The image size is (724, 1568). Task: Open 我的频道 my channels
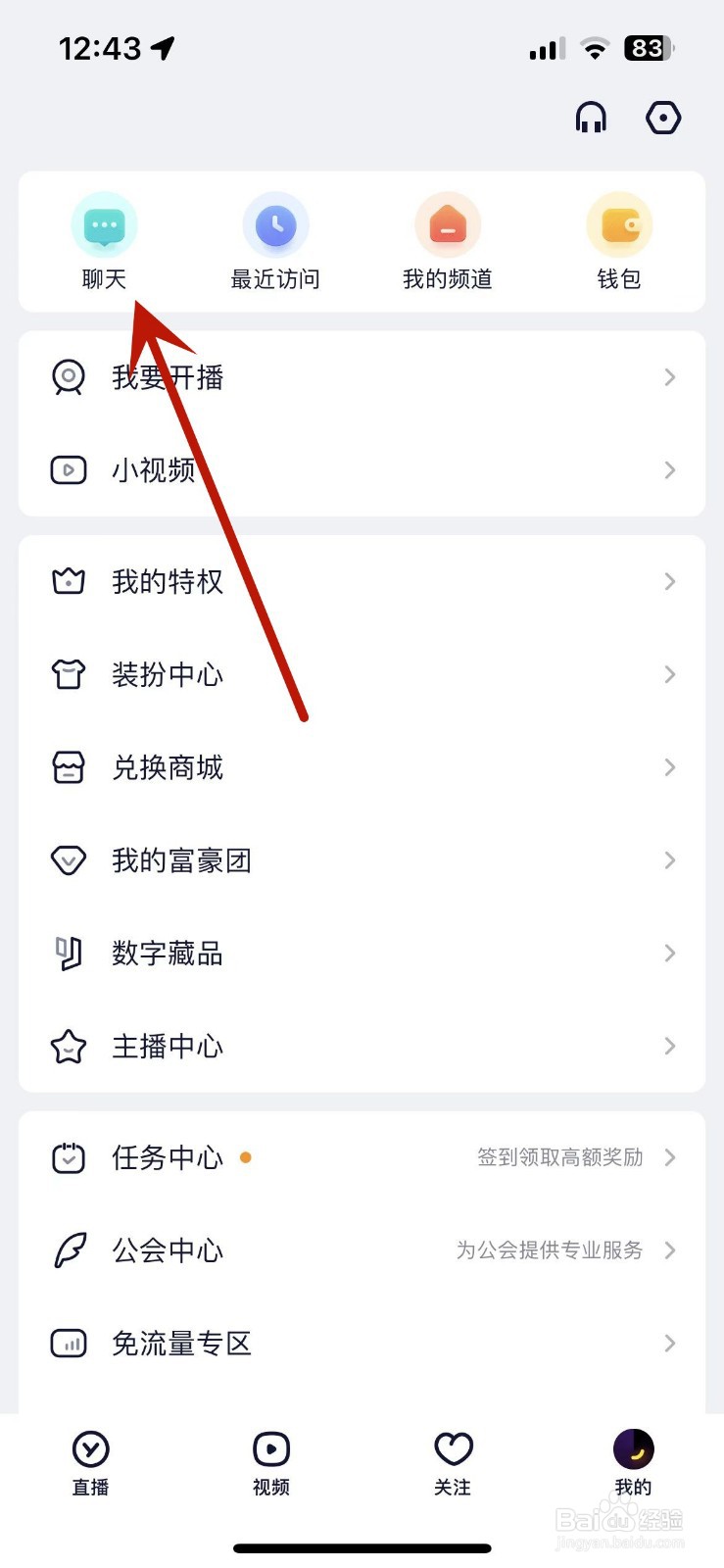point(447,225)
